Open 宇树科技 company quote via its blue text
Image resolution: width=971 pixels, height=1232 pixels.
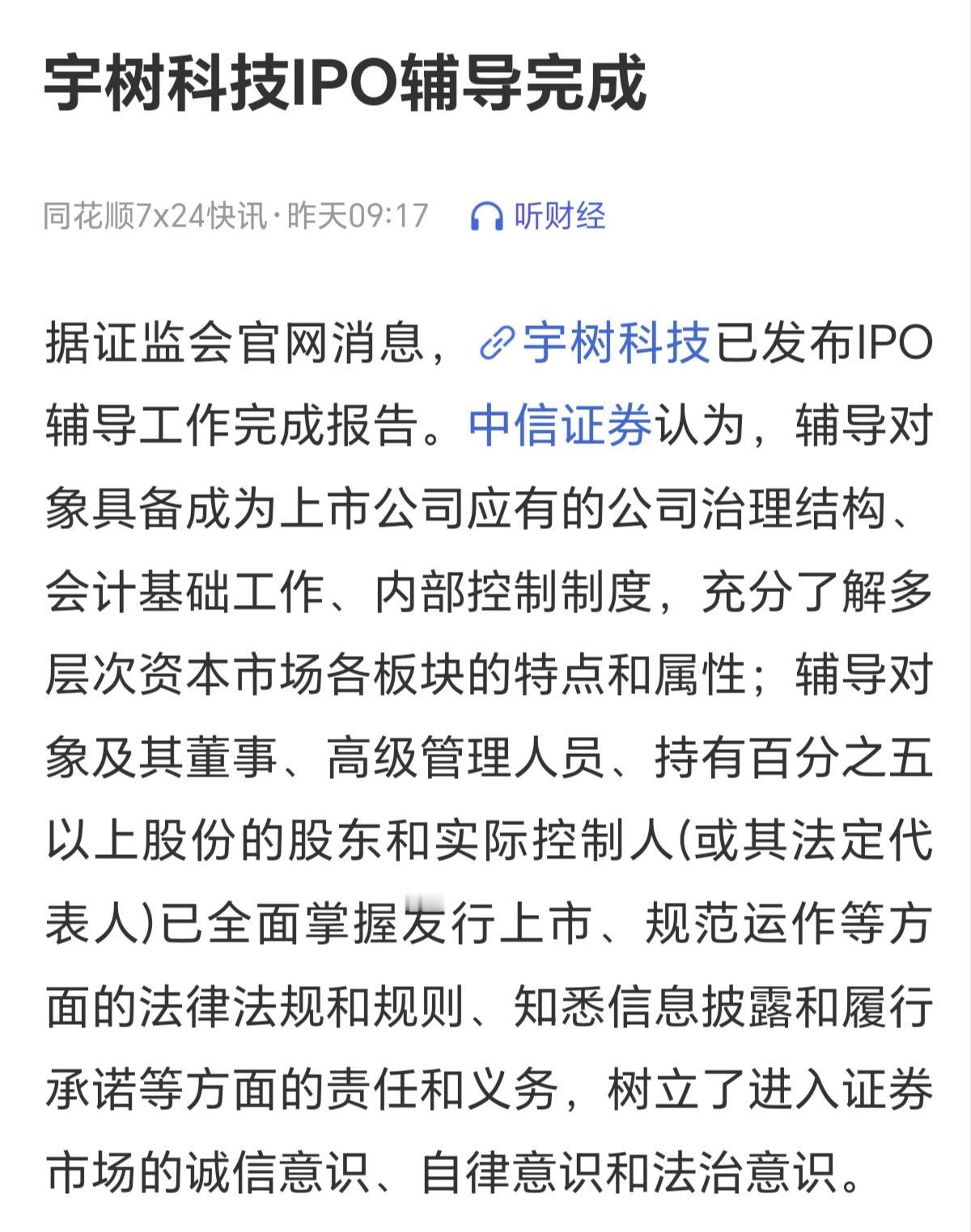pyautogui.click(x=617, y=346)
